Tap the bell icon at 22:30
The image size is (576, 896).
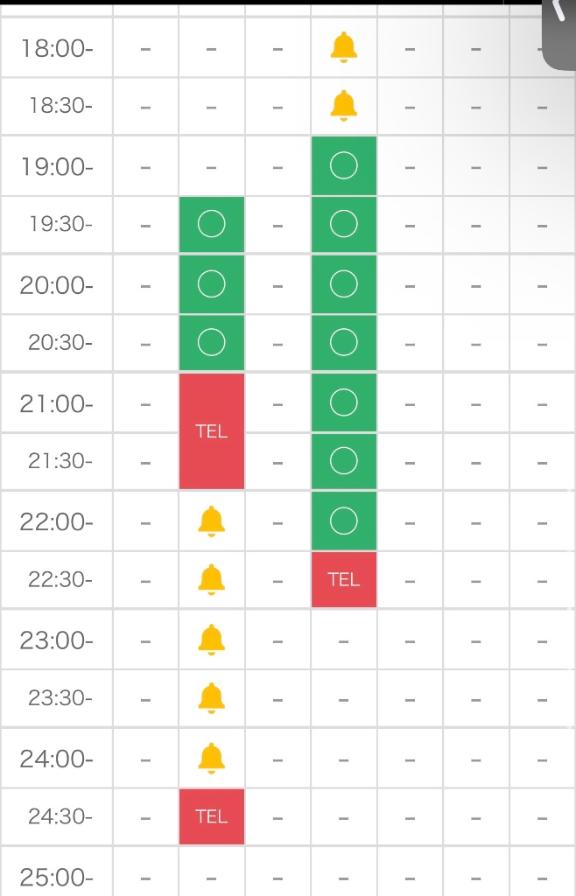click(211, 580)
